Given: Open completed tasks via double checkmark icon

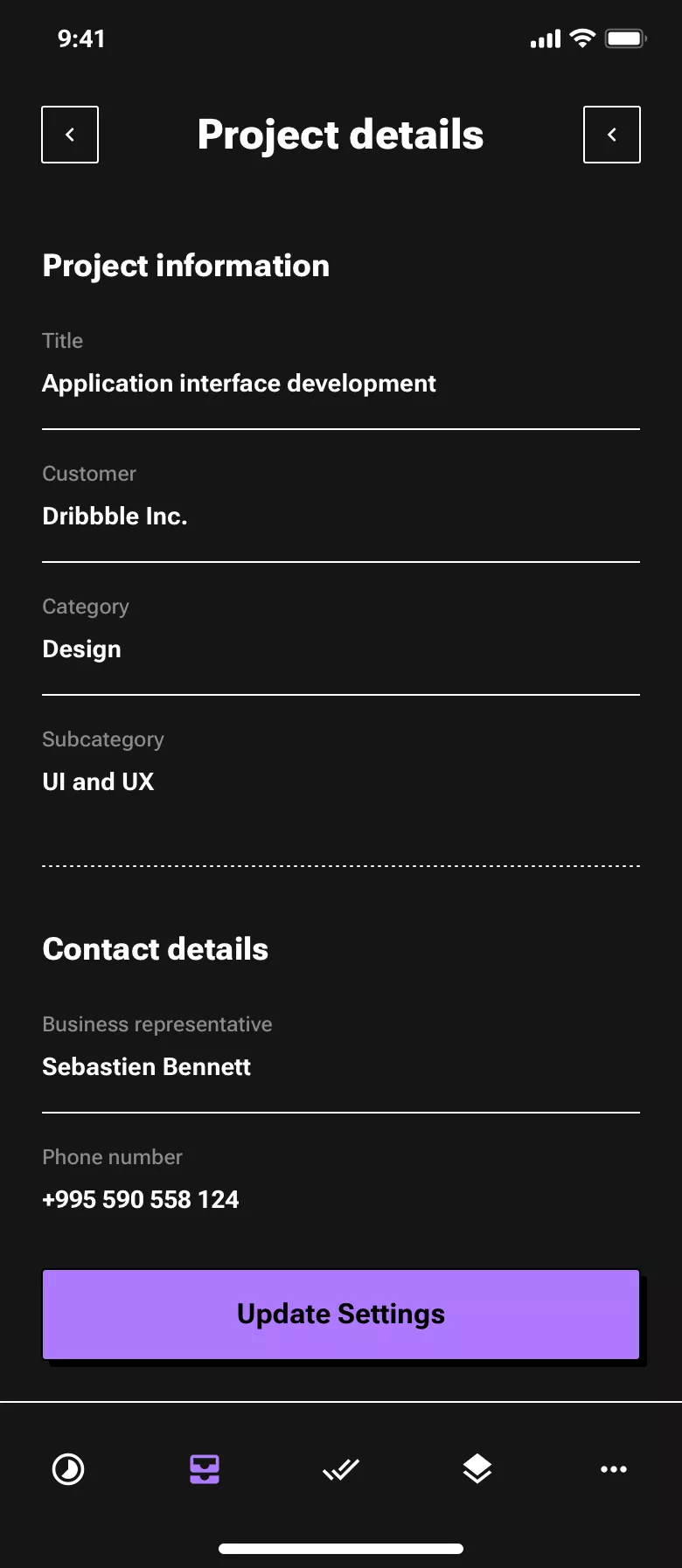Looking at the screenshot, I should [340, 1469].
